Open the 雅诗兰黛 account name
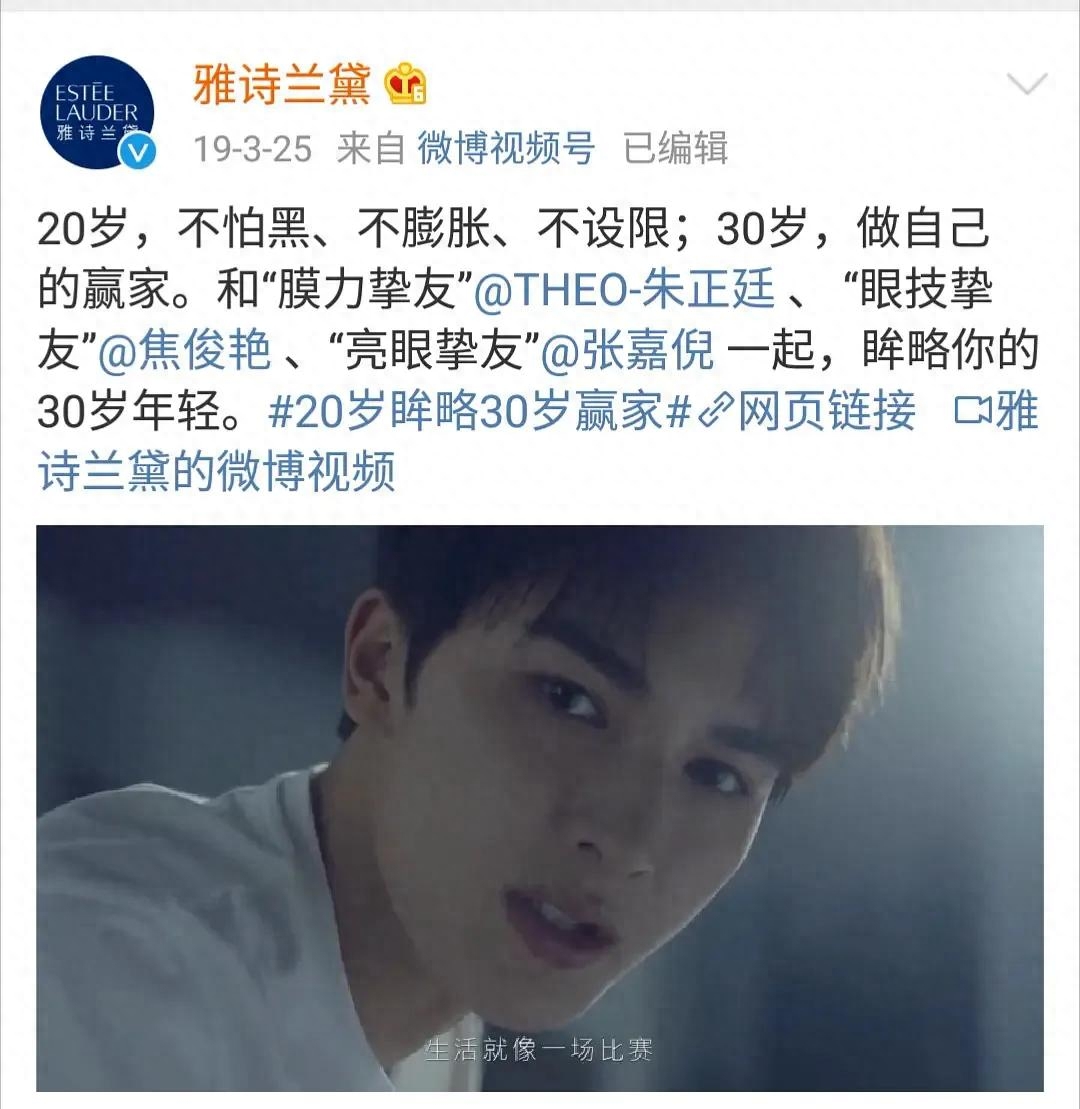Image resolution: width=1080 pixels, height=1109 pixels. (282, 84)
